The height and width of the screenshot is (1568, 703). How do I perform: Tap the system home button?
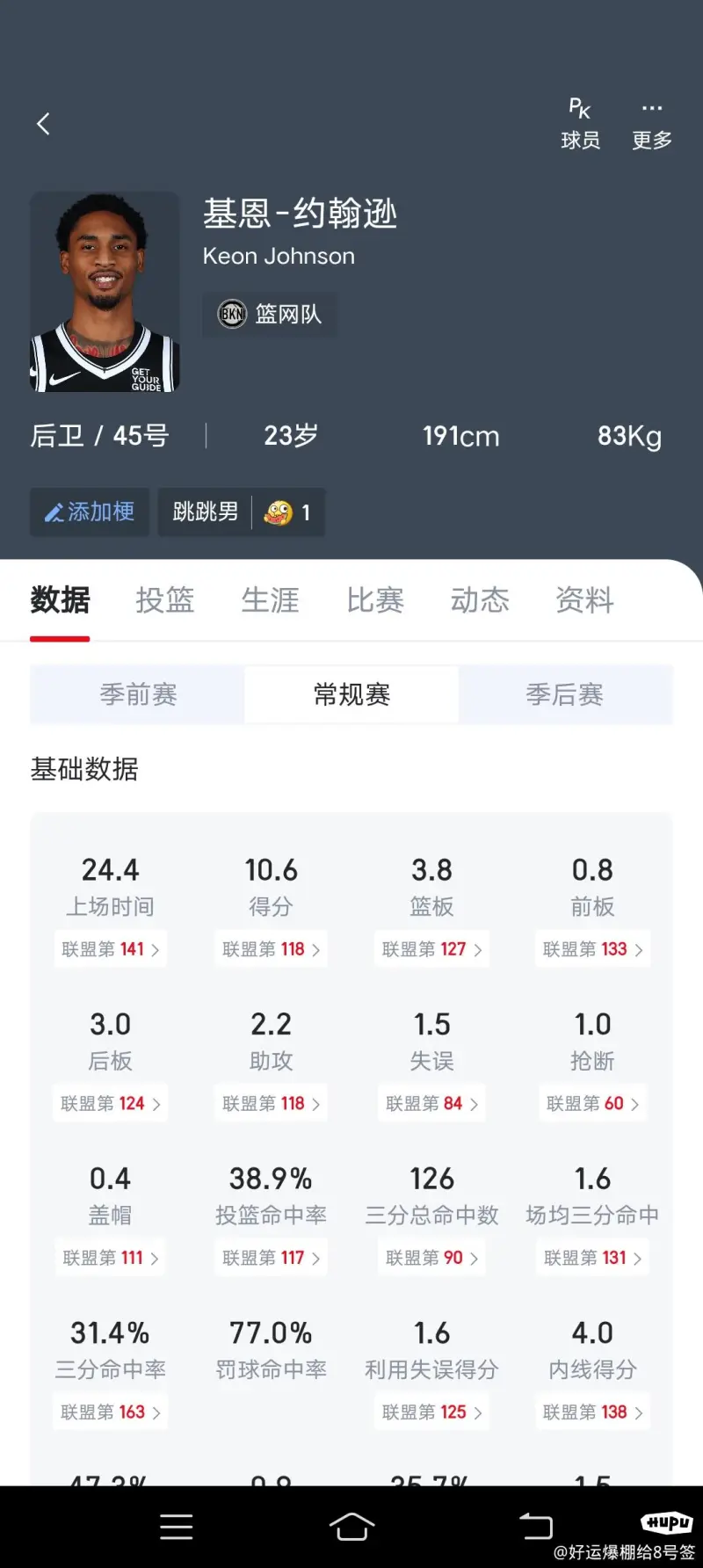(x=351, y=1527)
